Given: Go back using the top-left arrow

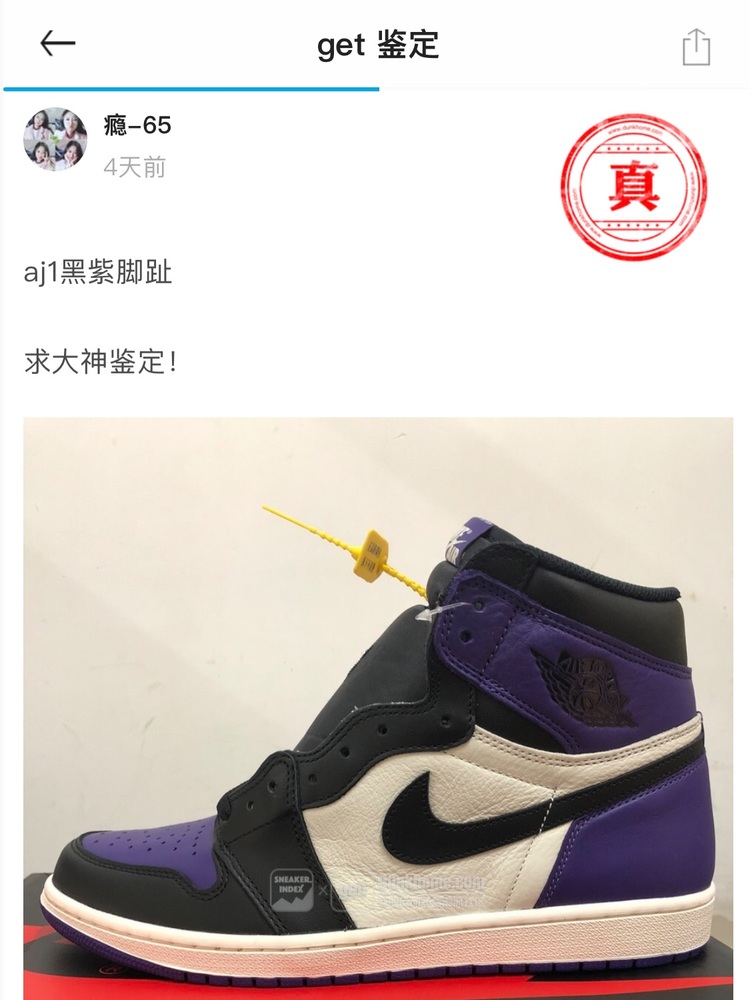Looking at the screenshot, I should tap(57, 44).
